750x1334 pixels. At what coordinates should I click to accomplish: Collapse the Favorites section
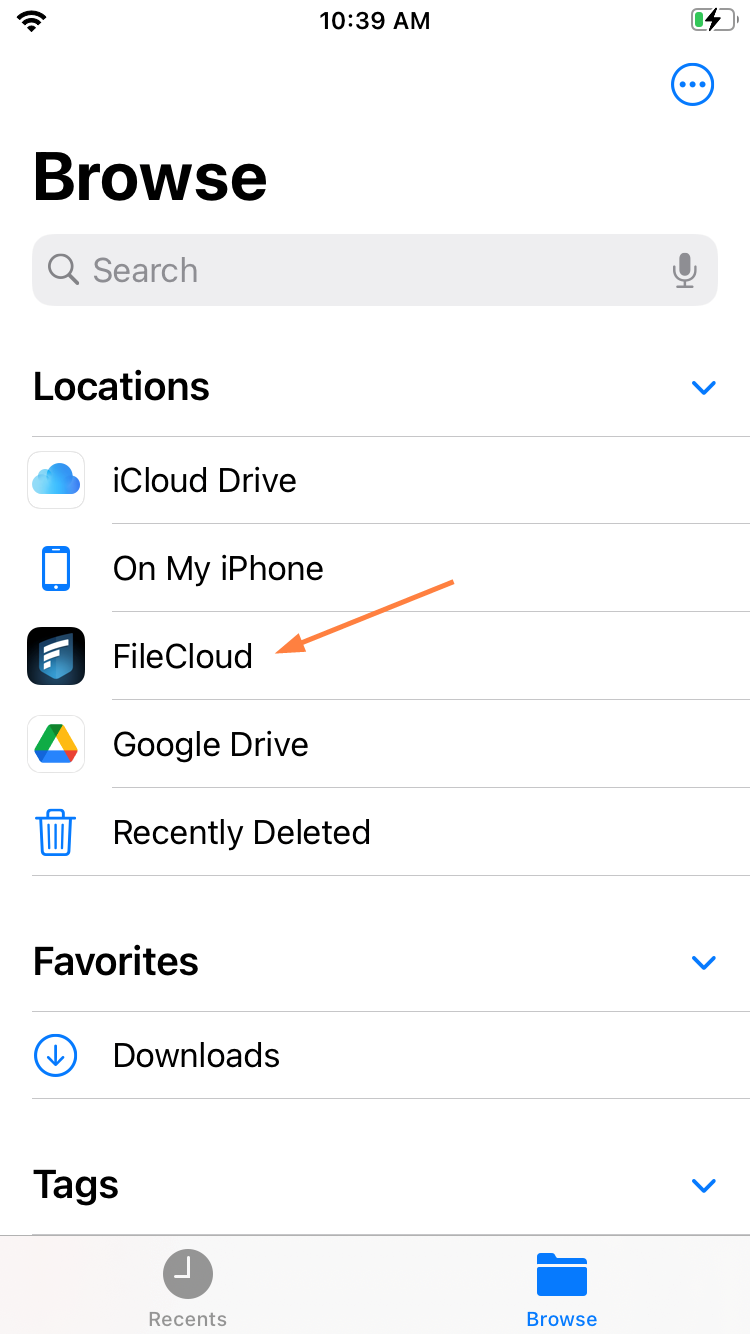click(704, 962)
